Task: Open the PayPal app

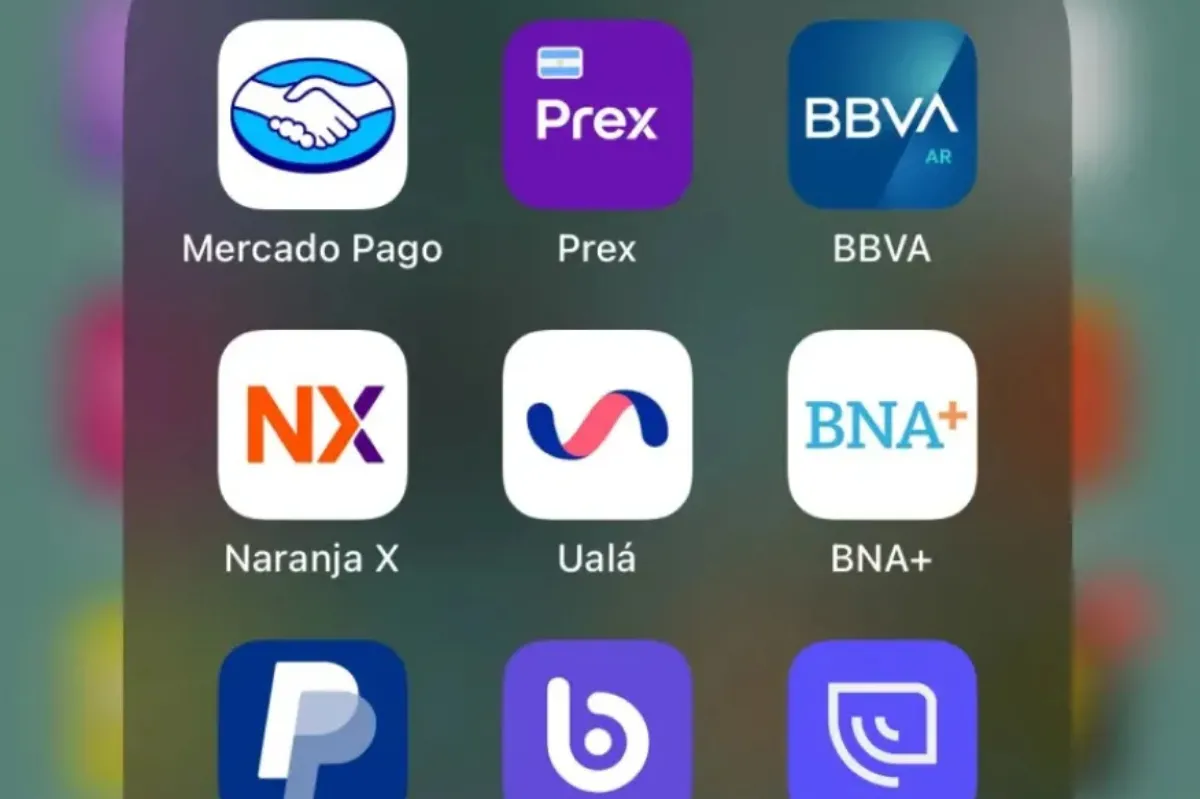Action: 312,722
